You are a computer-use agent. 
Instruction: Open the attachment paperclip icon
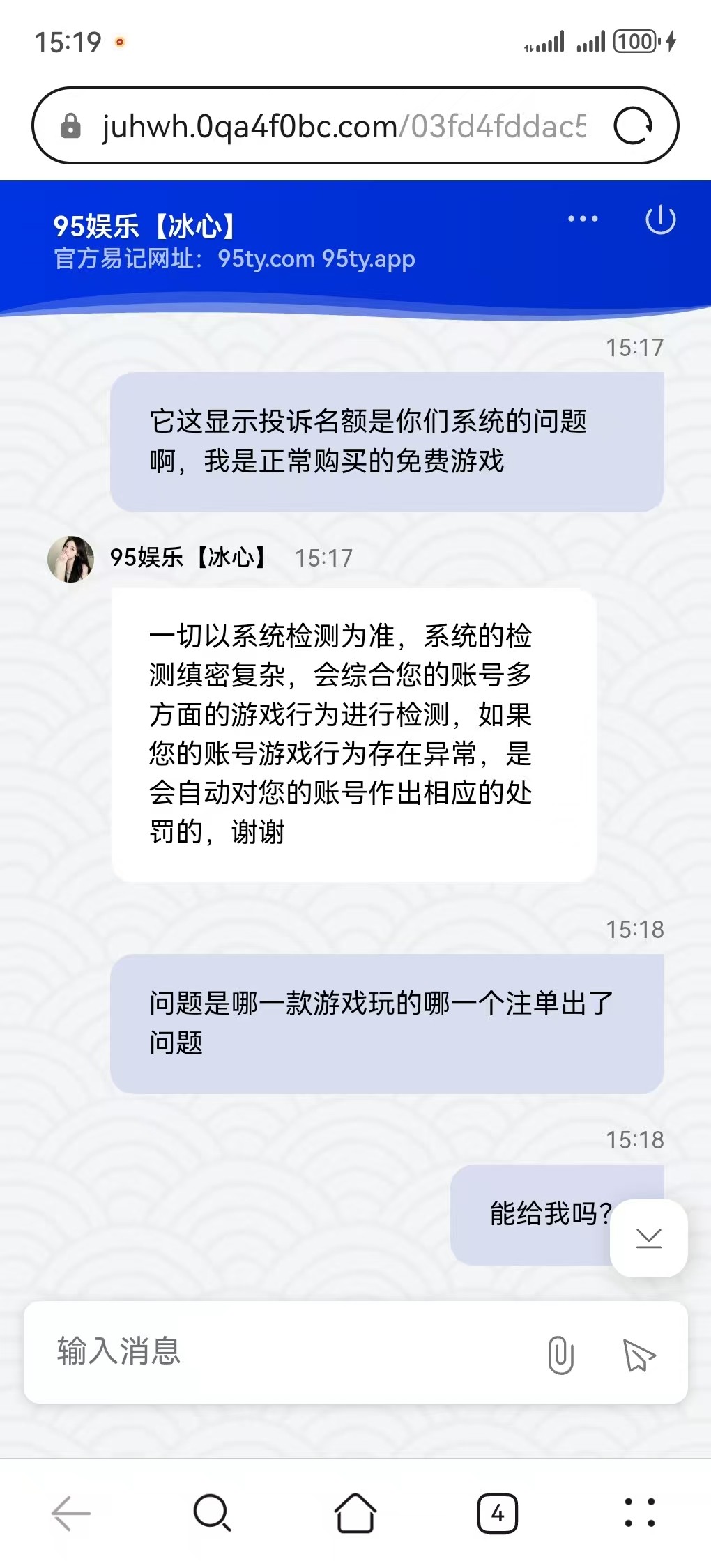click(x=560, y=1353)
